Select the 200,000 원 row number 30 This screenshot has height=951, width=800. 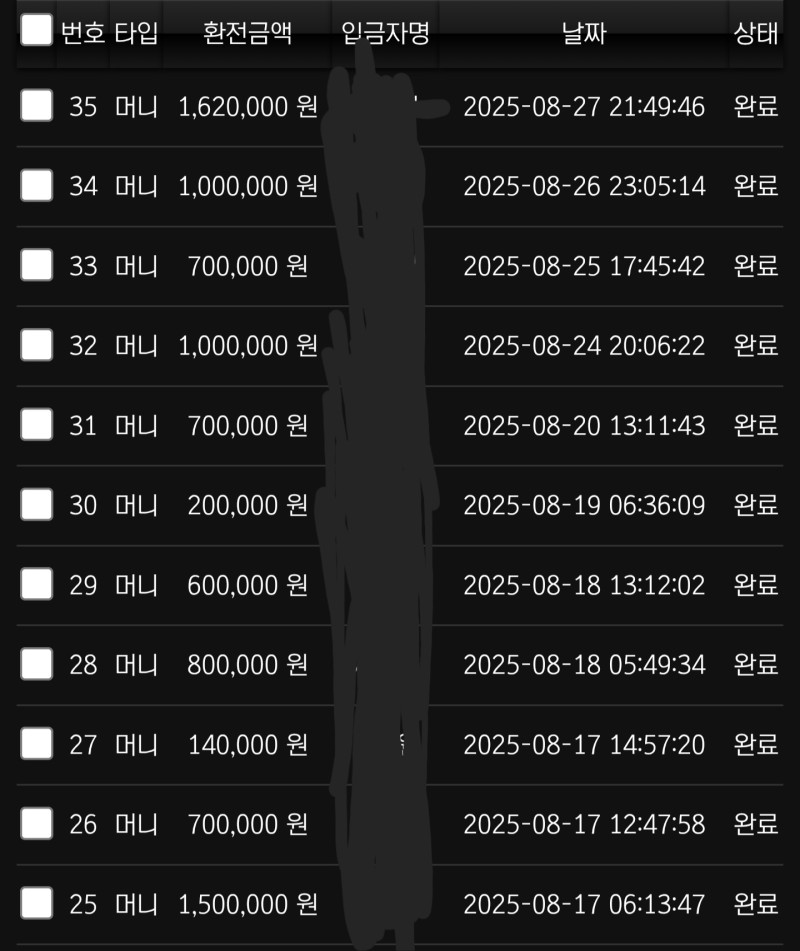pos(36,505)
